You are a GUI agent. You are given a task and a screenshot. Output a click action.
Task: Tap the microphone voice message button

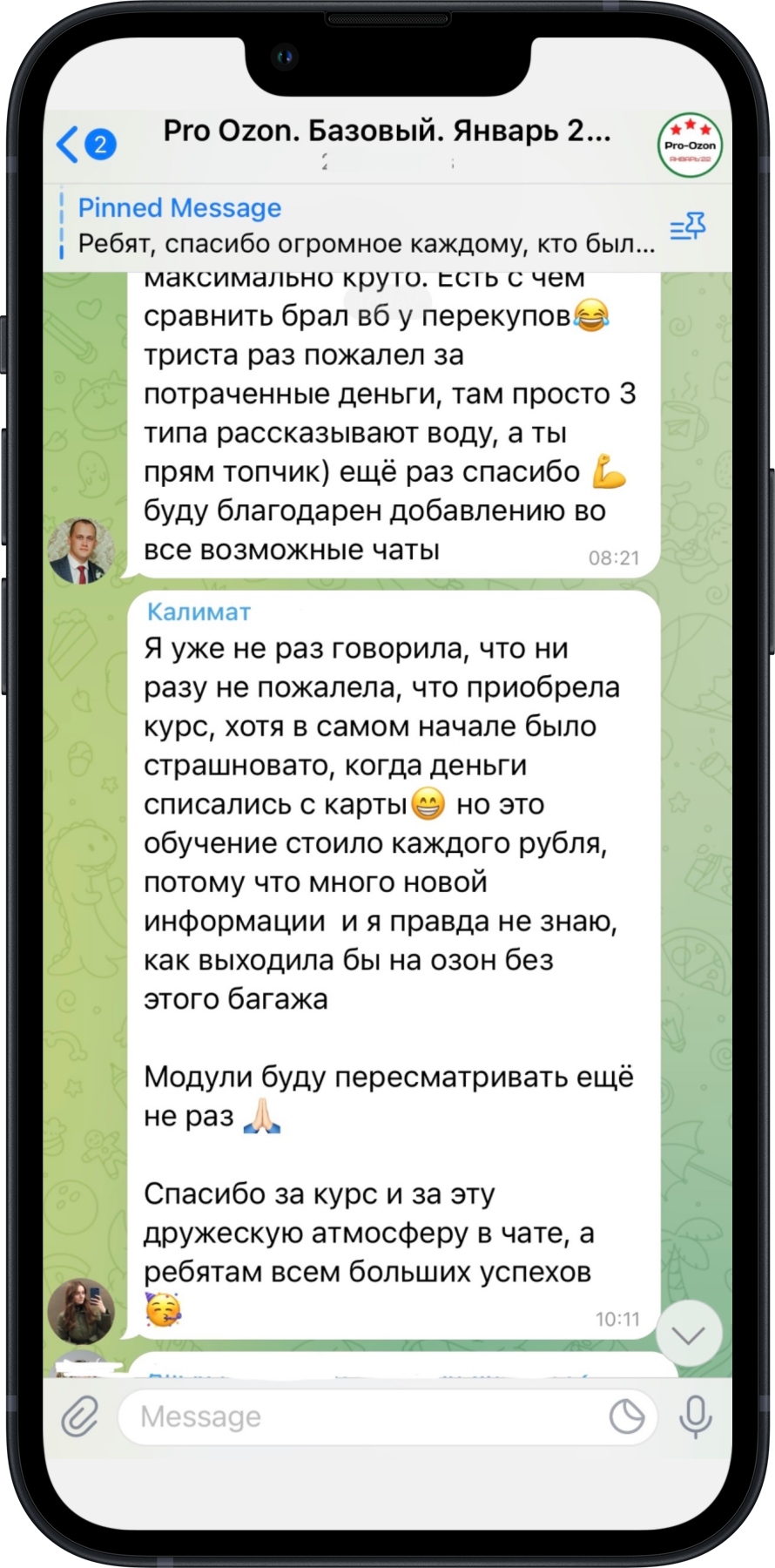695,1416
